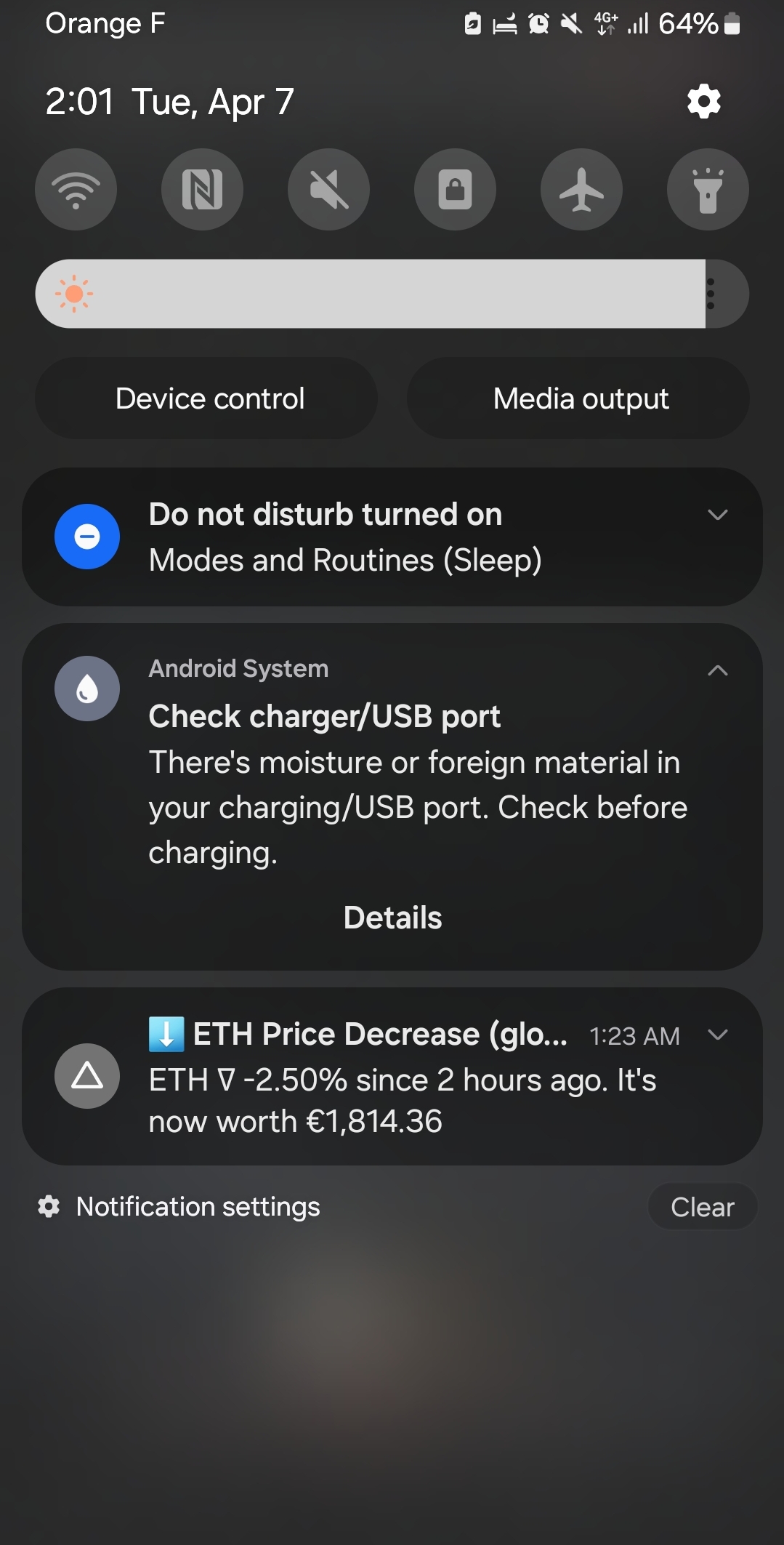Viewport: 784px width, 1545px height.
Task: Expand the Do not disturb notification
Action: coord(717,515)
